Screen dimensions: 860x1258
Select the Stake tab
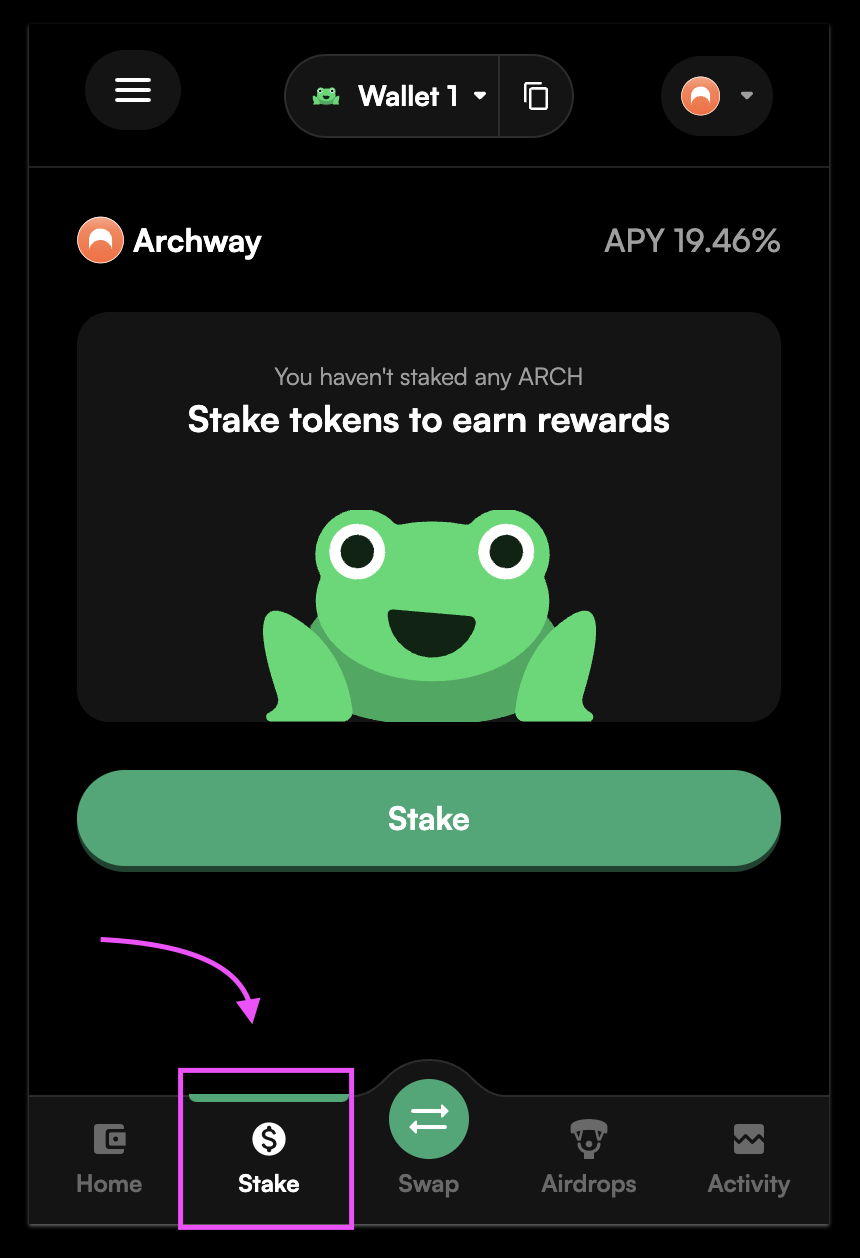pyautogui.click(x=268, y=1158)
